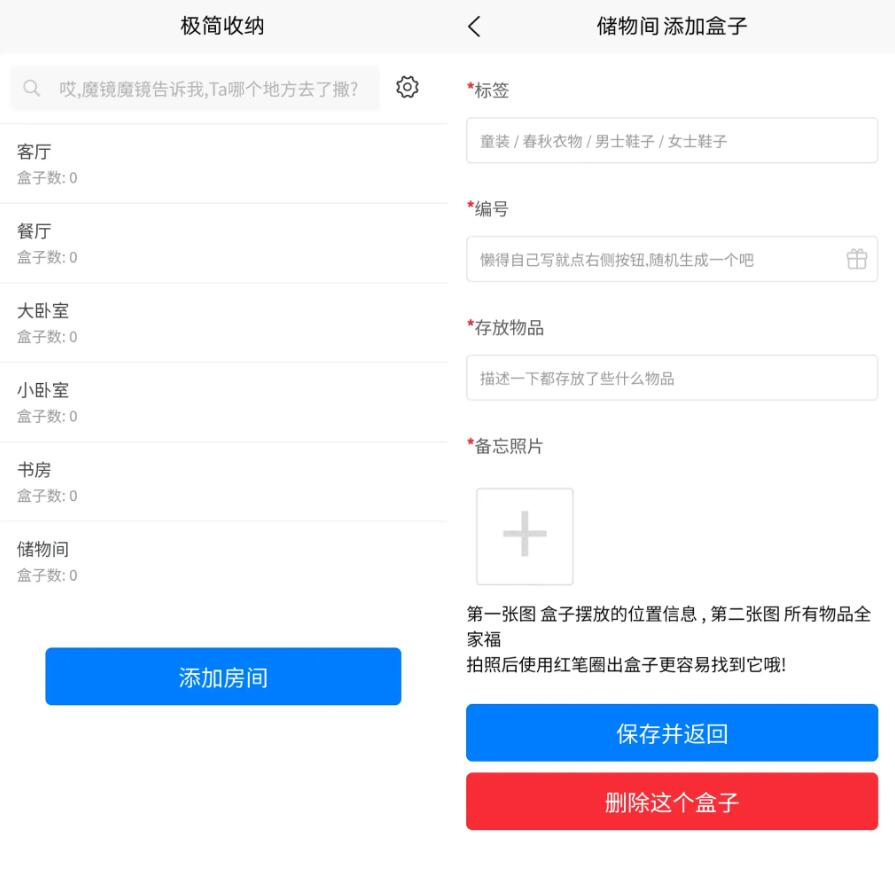Open the settings gear icon
The image size is (895, 882).
[407, 88]
